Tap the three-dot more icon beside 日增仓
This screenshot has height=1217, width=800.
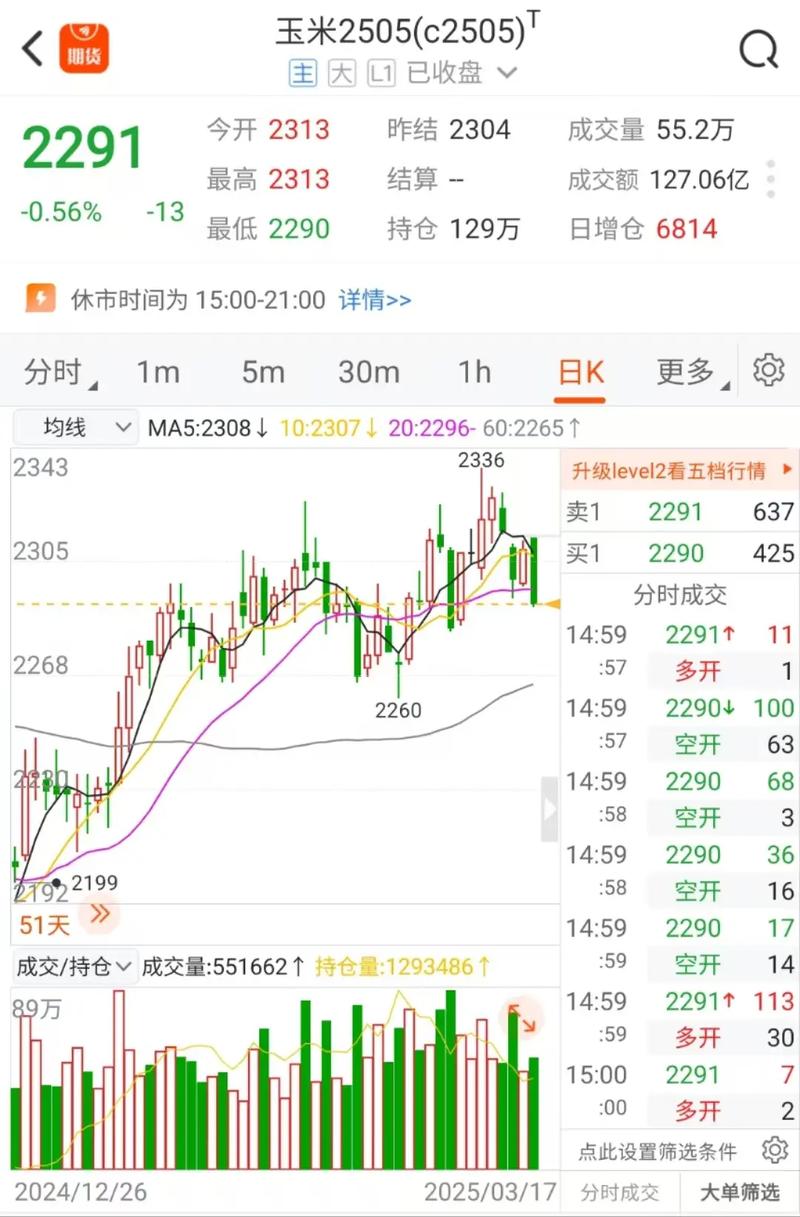[770, 180]
